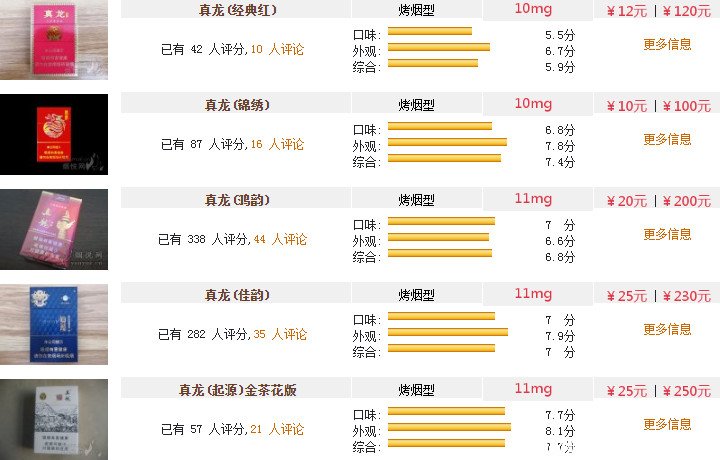The width and height of the screenshot is (720, 460).
Task: Open the 真龙(鸿韵) product title
Action: pos(238,200)
